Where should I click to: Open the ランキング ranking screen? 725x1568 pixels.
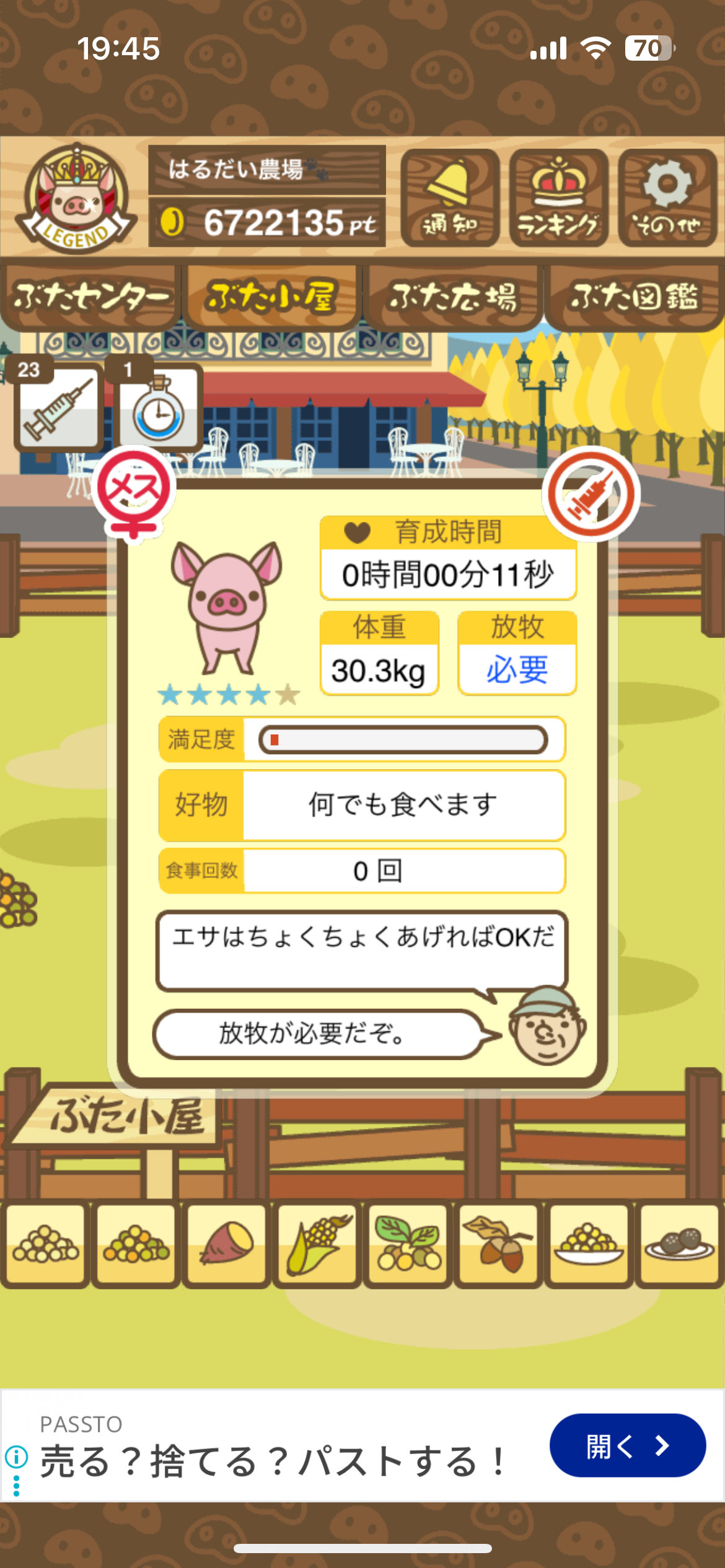click(x=558, y=198)
